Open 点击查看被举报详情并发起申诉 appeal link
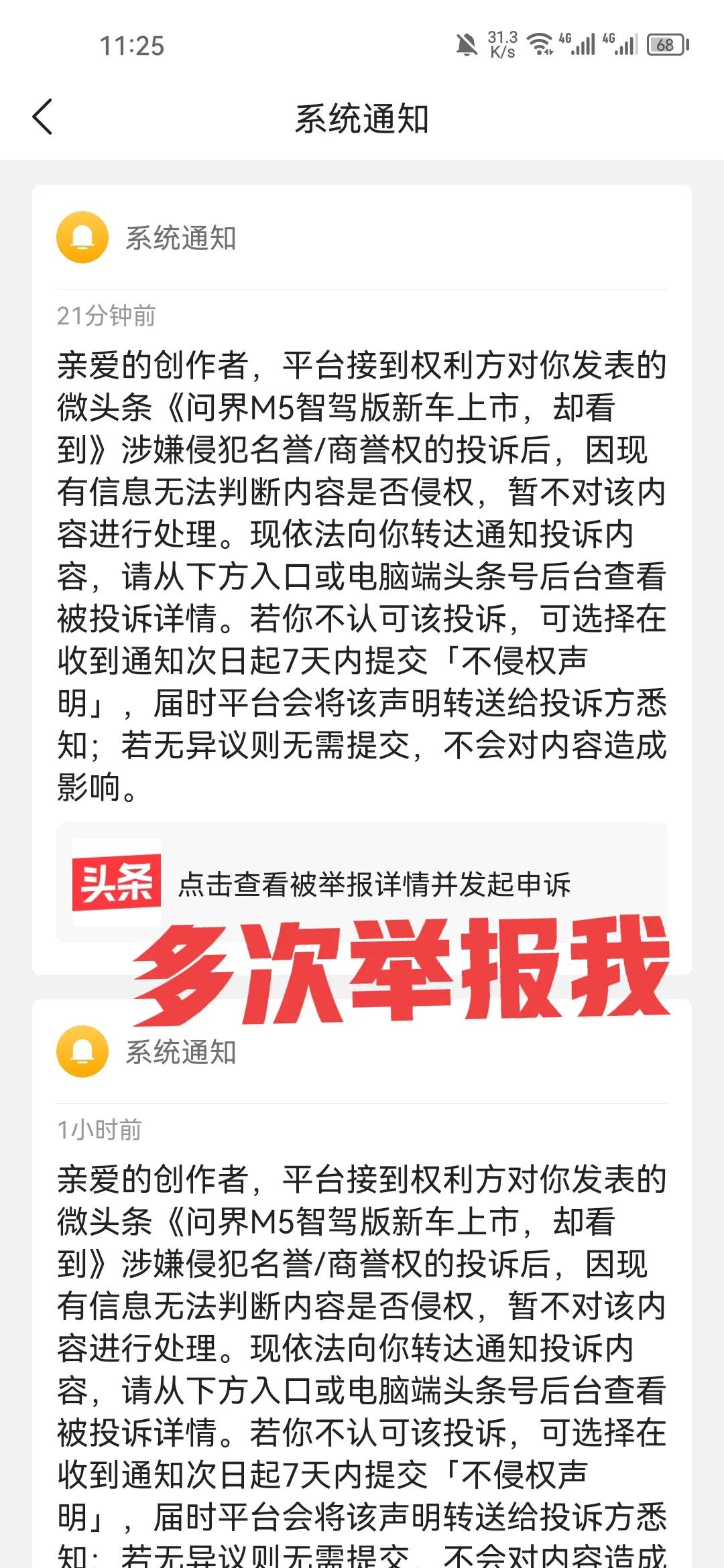The image size is (724, 1568). [375, 883]
